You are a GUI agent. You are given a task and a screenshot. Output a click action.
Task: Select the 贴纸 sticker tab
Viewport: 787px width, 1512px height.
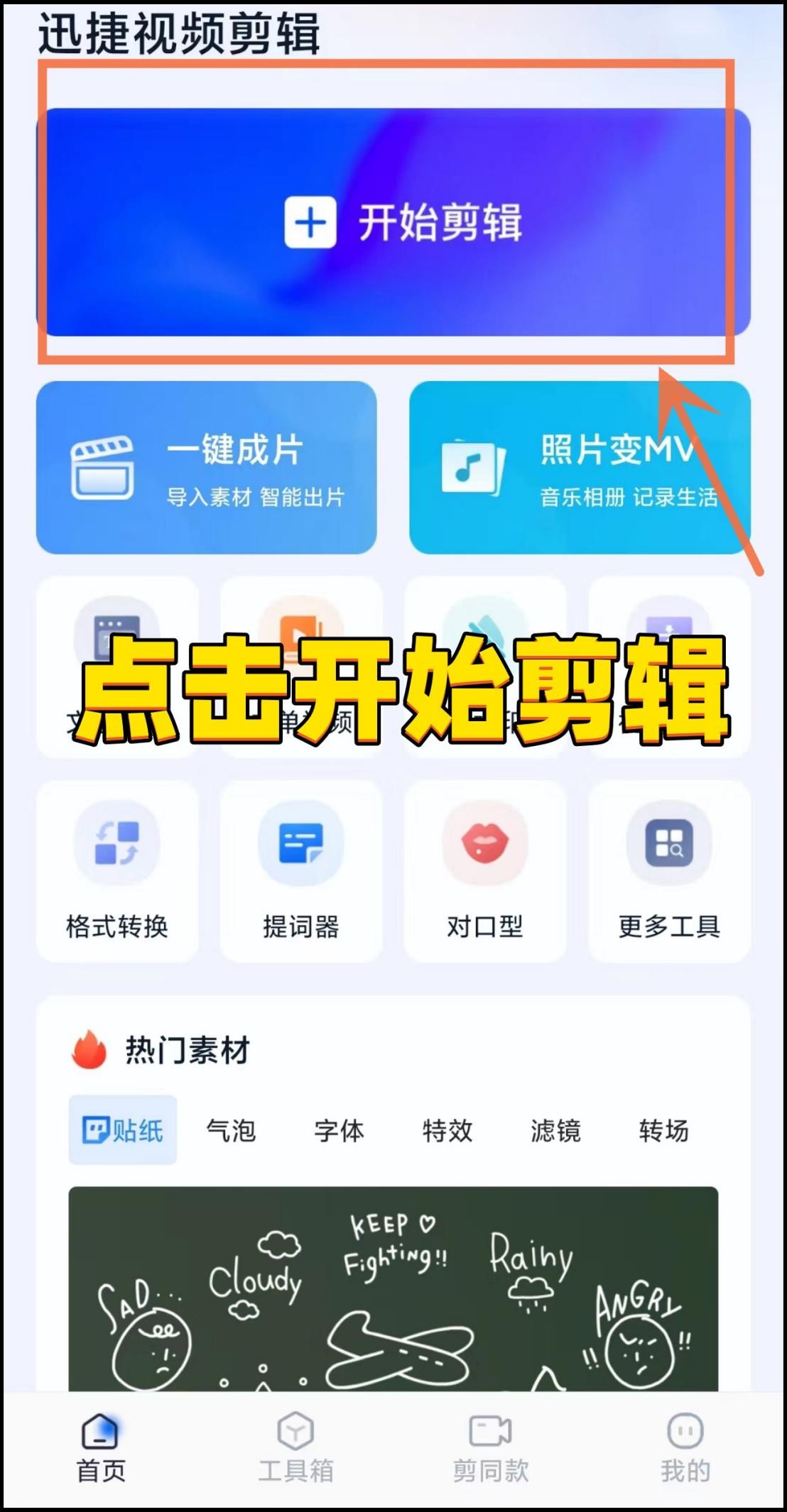click(x=122, y=1132)
